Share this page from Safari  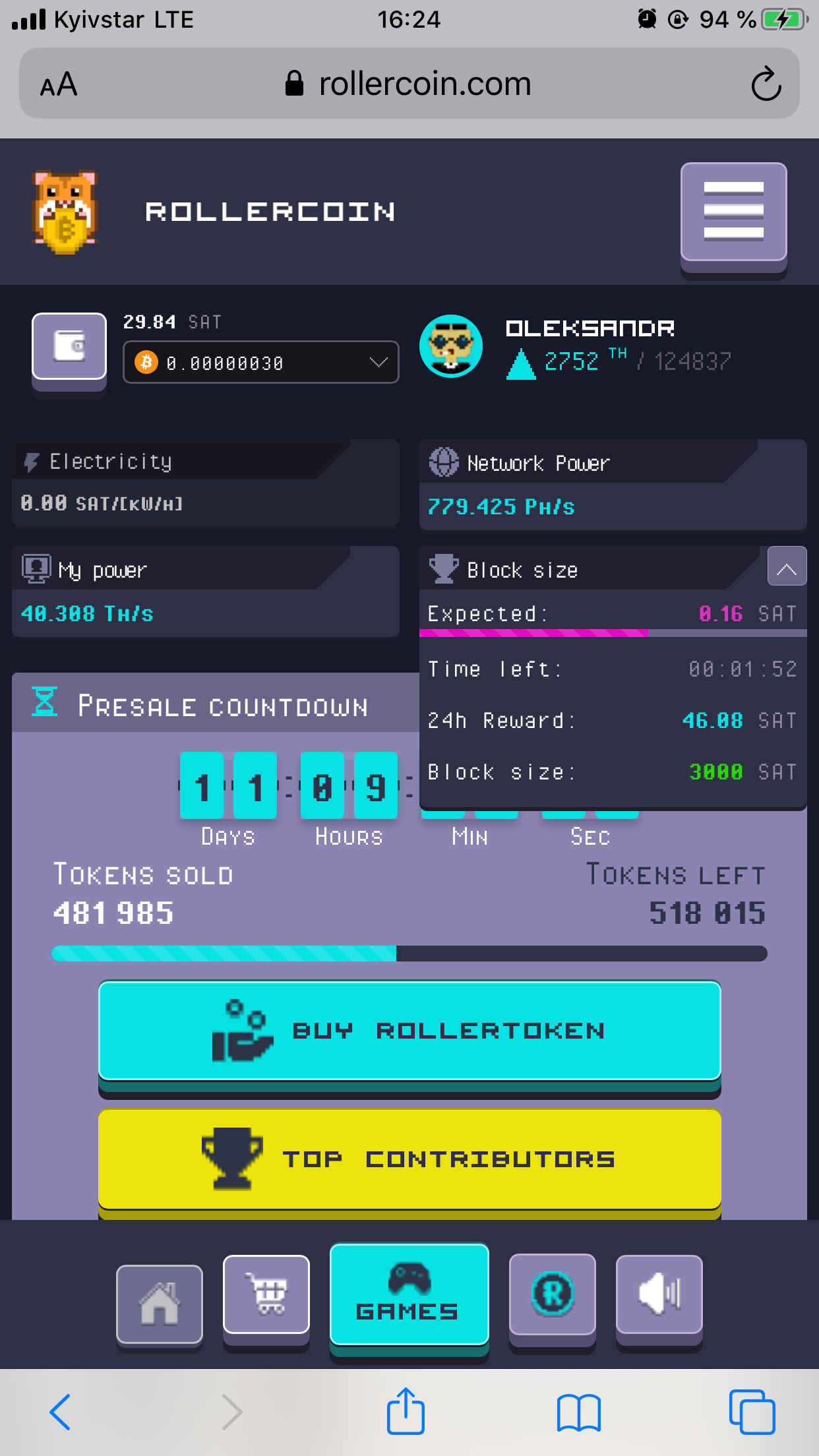click(x=406, y=1412)
